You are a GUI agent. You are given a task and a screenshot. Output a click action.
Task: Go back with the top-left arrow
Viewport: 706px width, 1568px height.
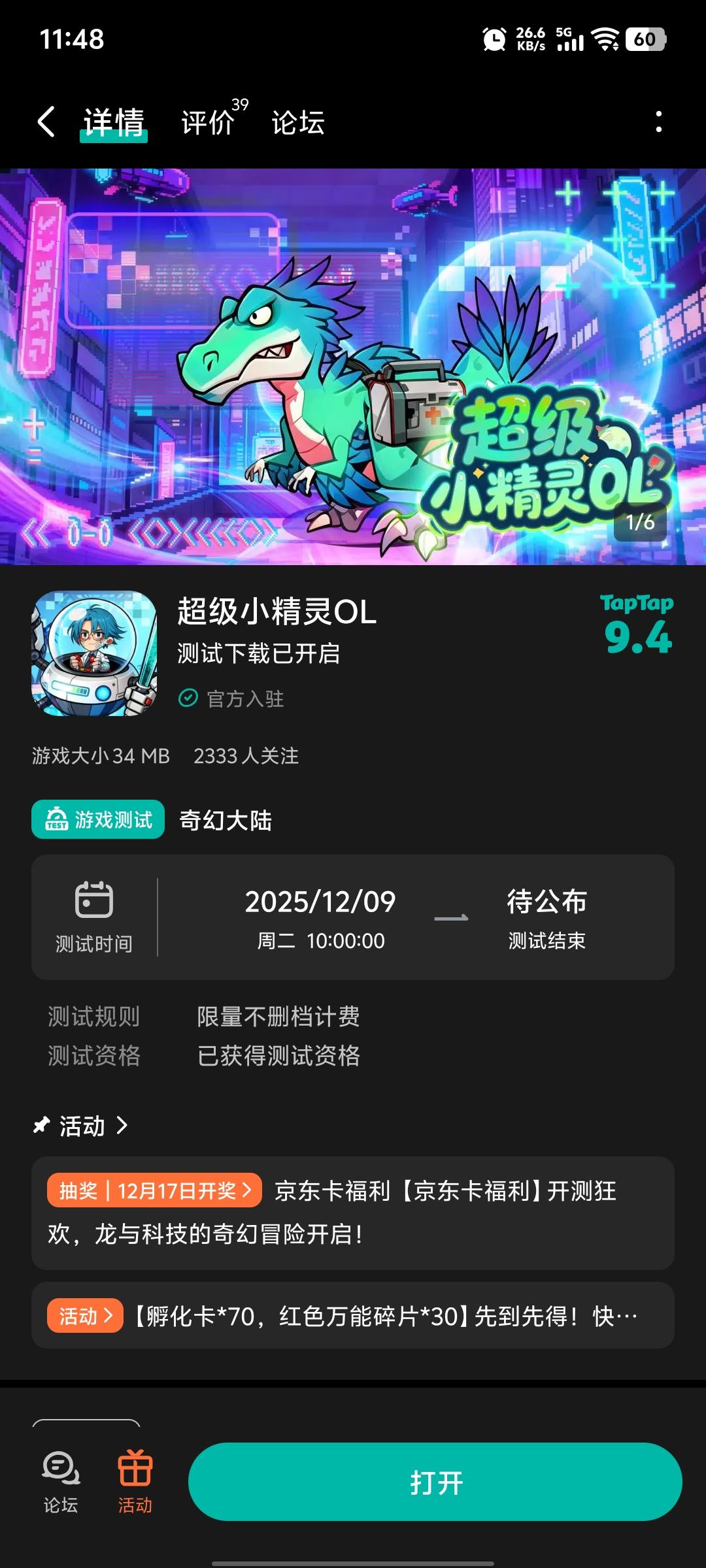(x=46, y=122)
